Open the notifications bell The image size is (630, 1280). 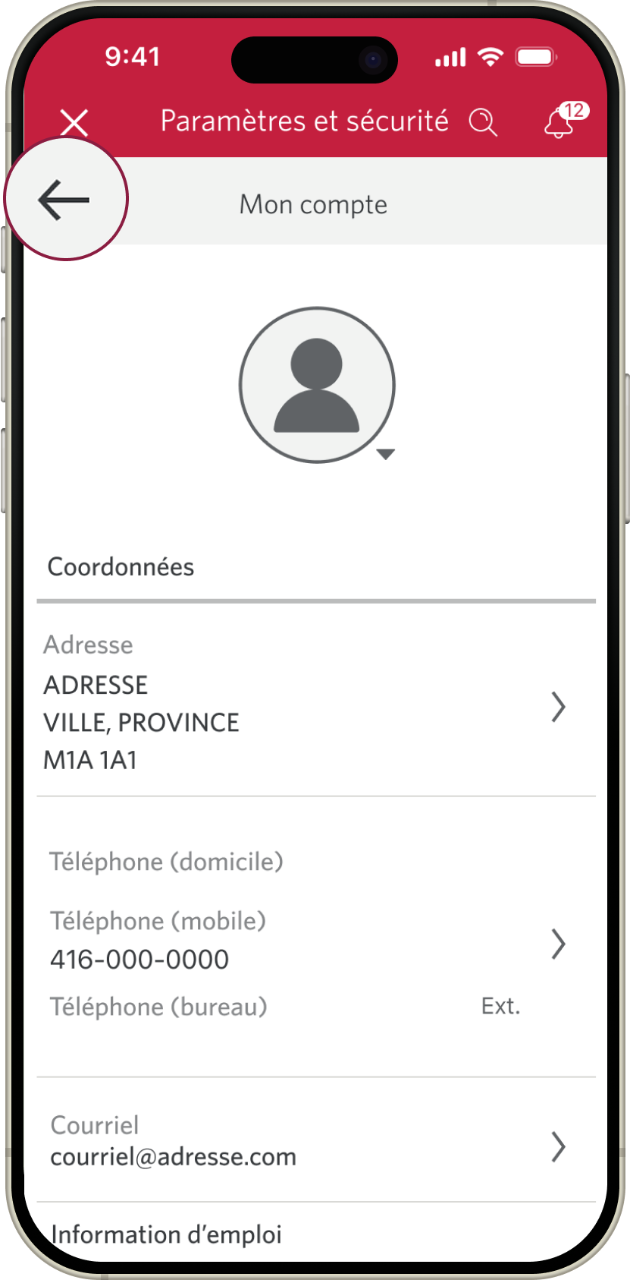558,123
